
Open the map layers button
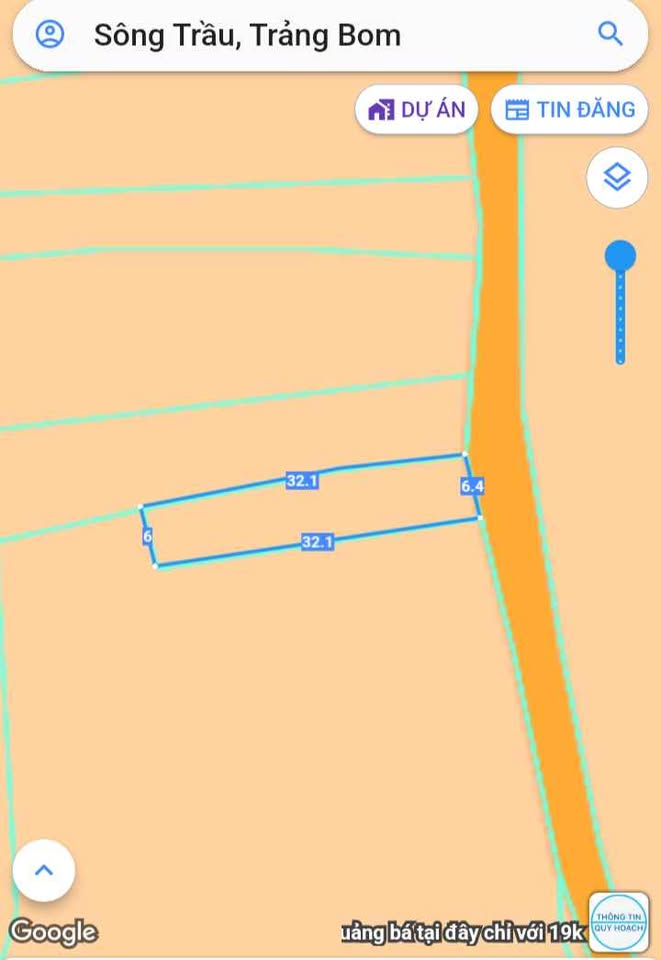click(x=617, y=178)
